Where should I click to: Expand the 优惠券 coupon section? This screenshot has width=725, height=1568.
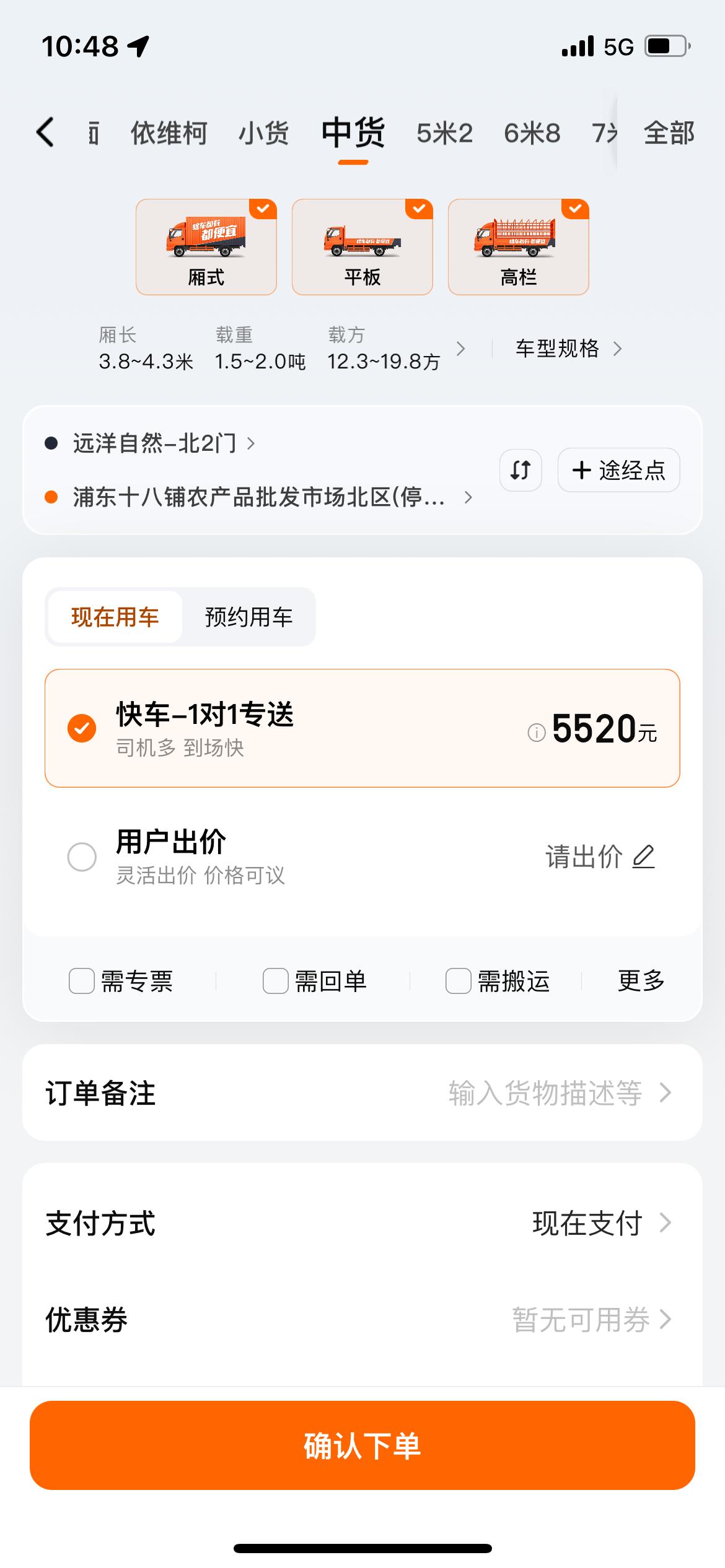[586, 1318]
